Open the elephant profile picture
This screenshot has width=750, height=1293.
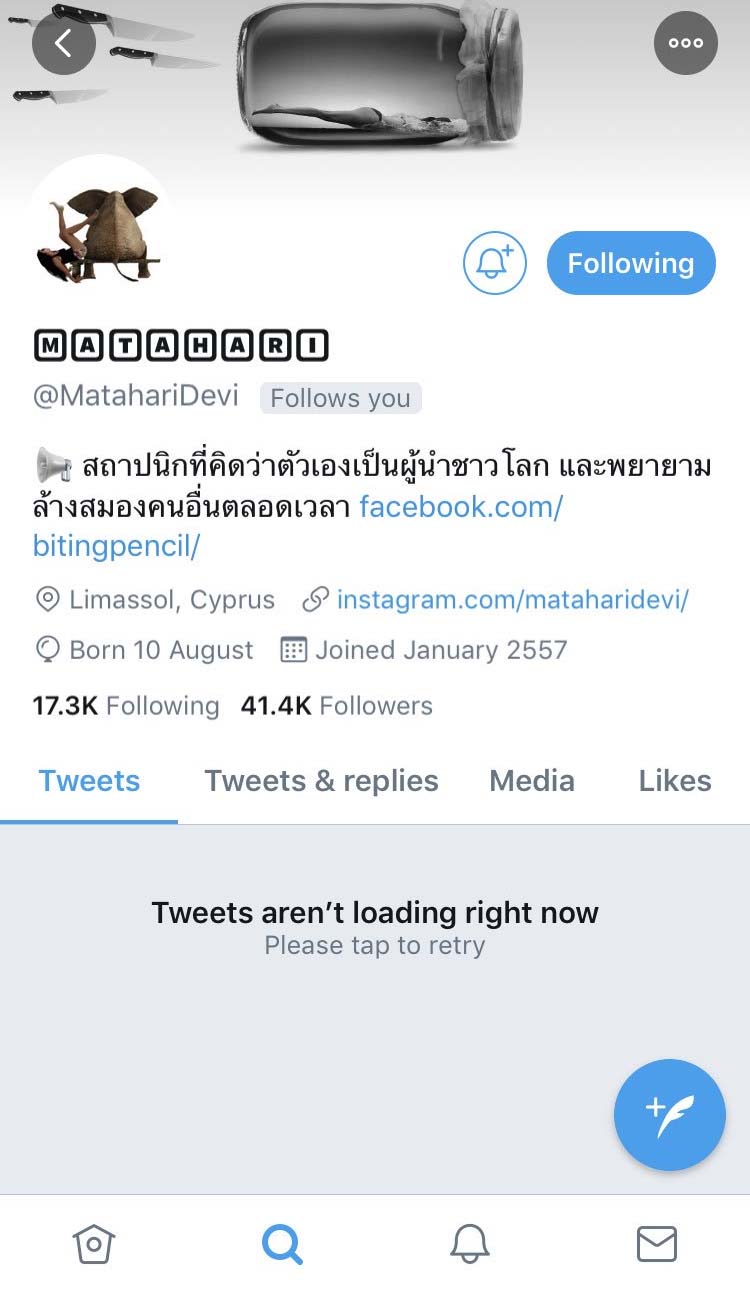(x=100, y=228)
